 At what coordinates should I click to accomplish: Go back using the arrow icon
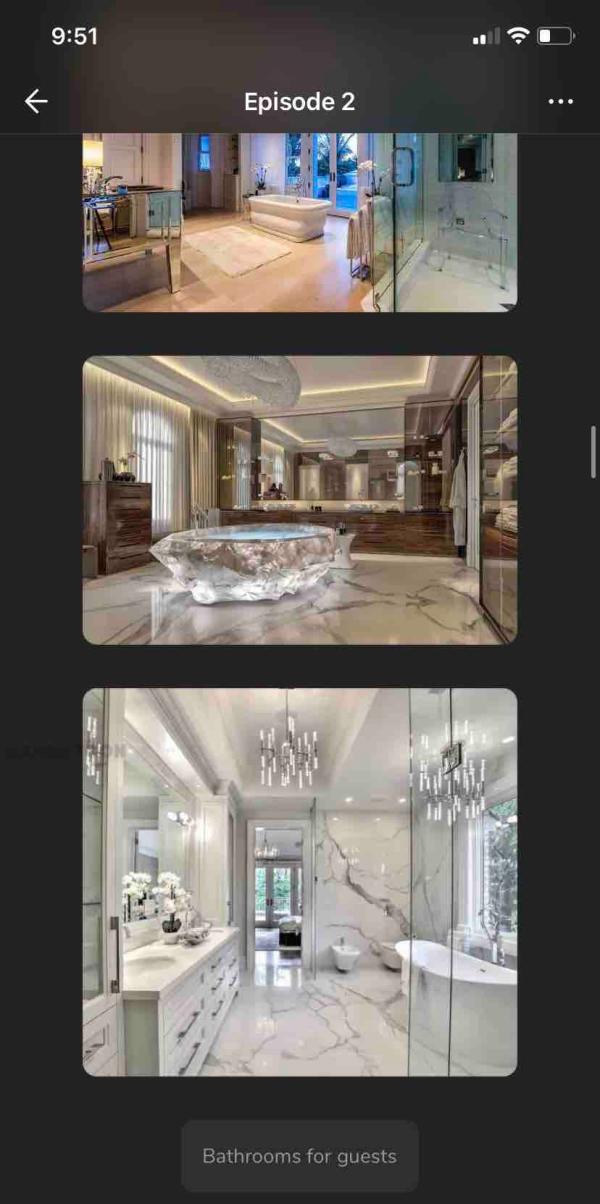[x=36, y=101]
